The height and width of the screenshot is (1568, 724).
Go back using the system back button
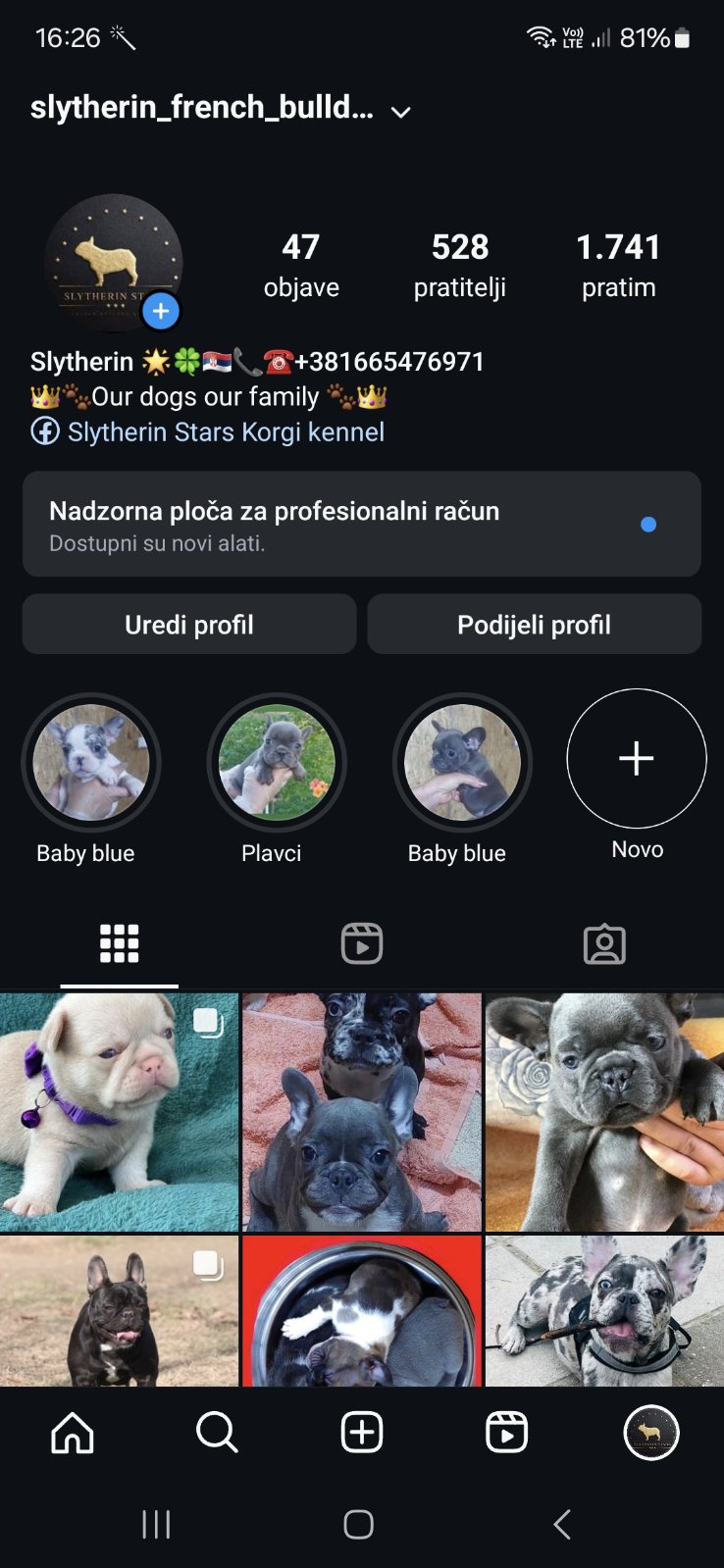562,1524
